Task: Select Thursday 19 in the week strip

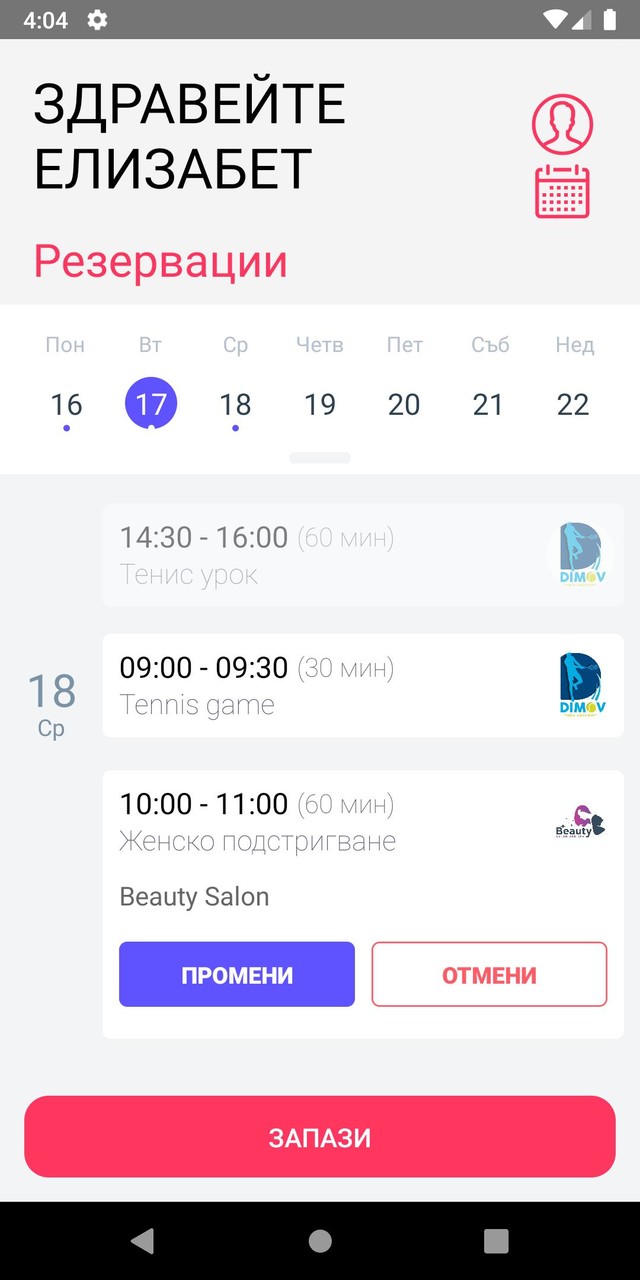Action: coord(320,404)
